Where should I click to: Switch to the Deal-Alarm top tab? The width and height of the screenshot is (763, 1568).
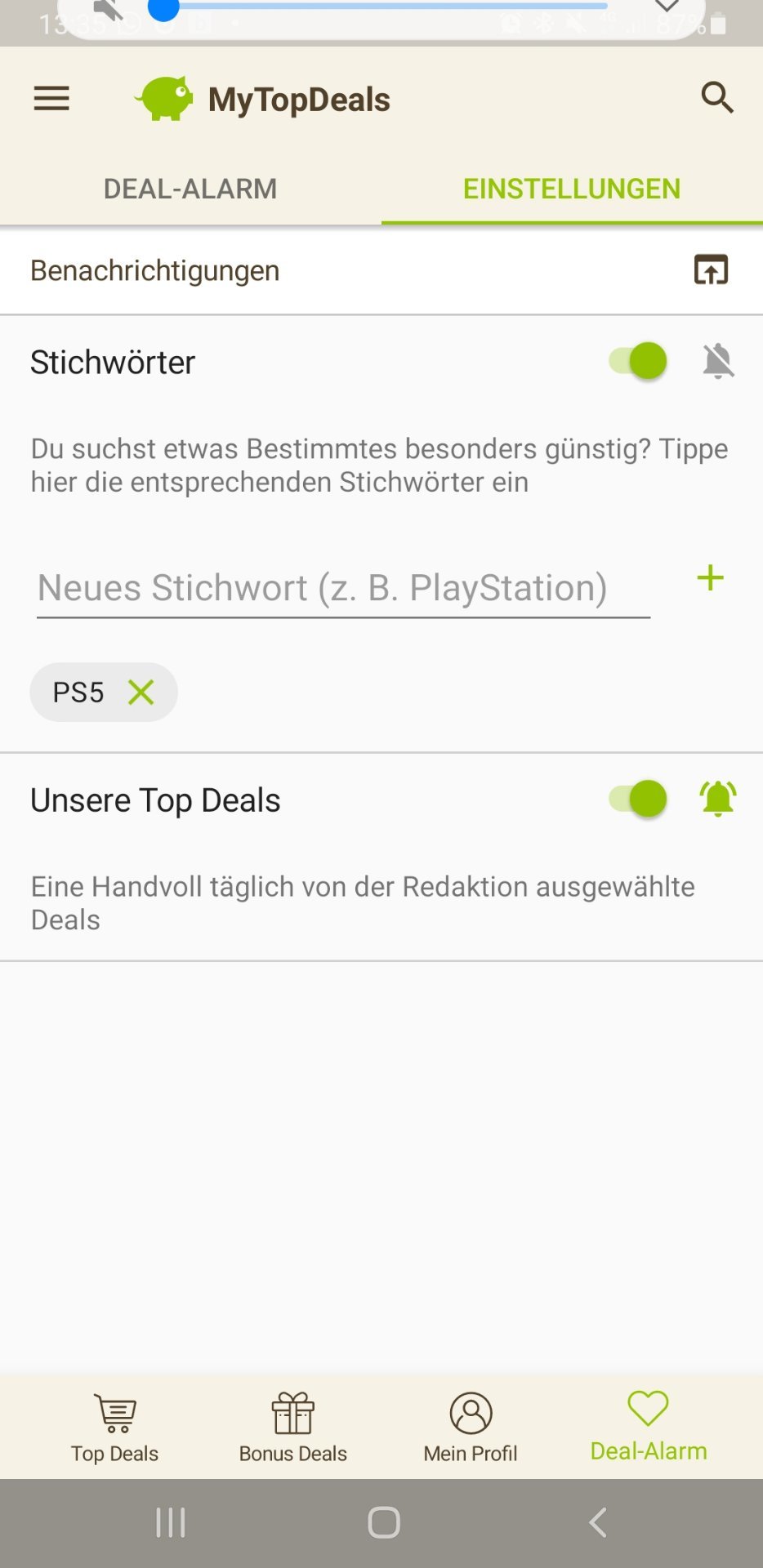click(190, 189)
